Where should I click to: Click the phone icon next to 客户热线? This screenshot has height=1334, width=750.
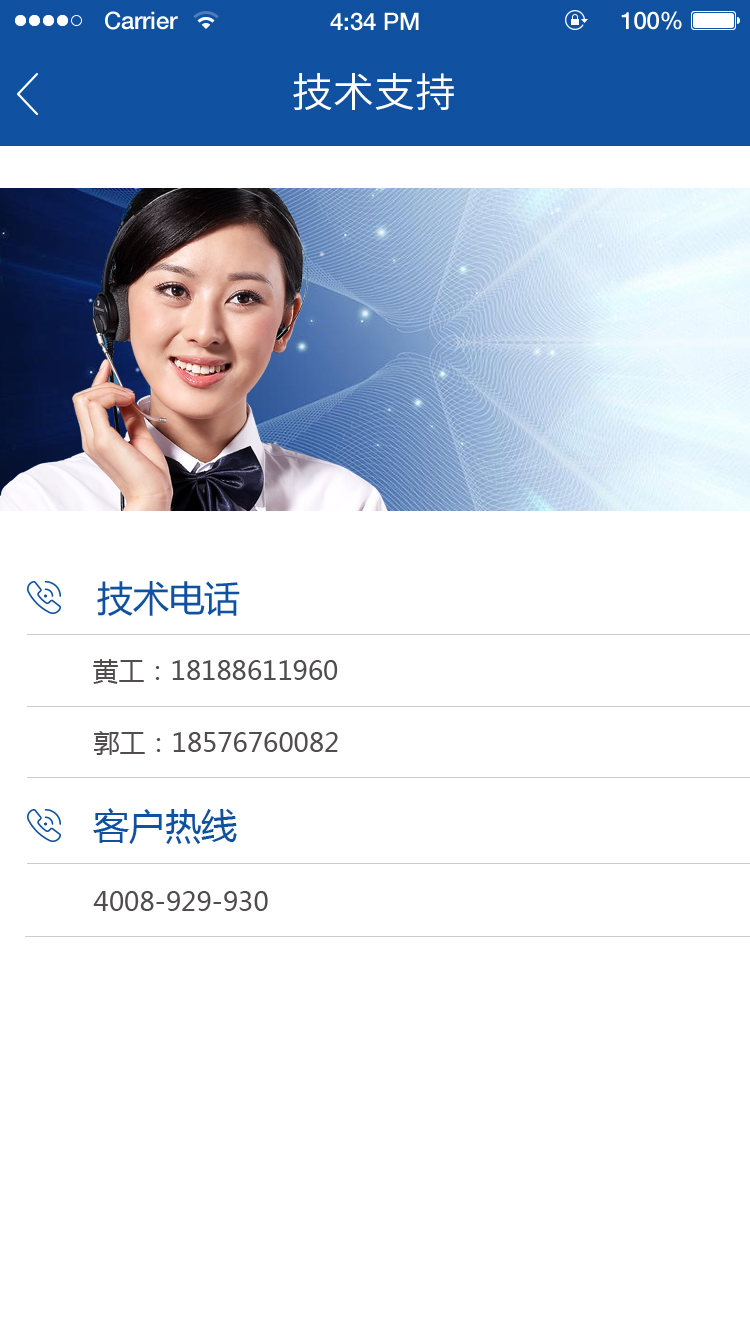coord(45,825)
